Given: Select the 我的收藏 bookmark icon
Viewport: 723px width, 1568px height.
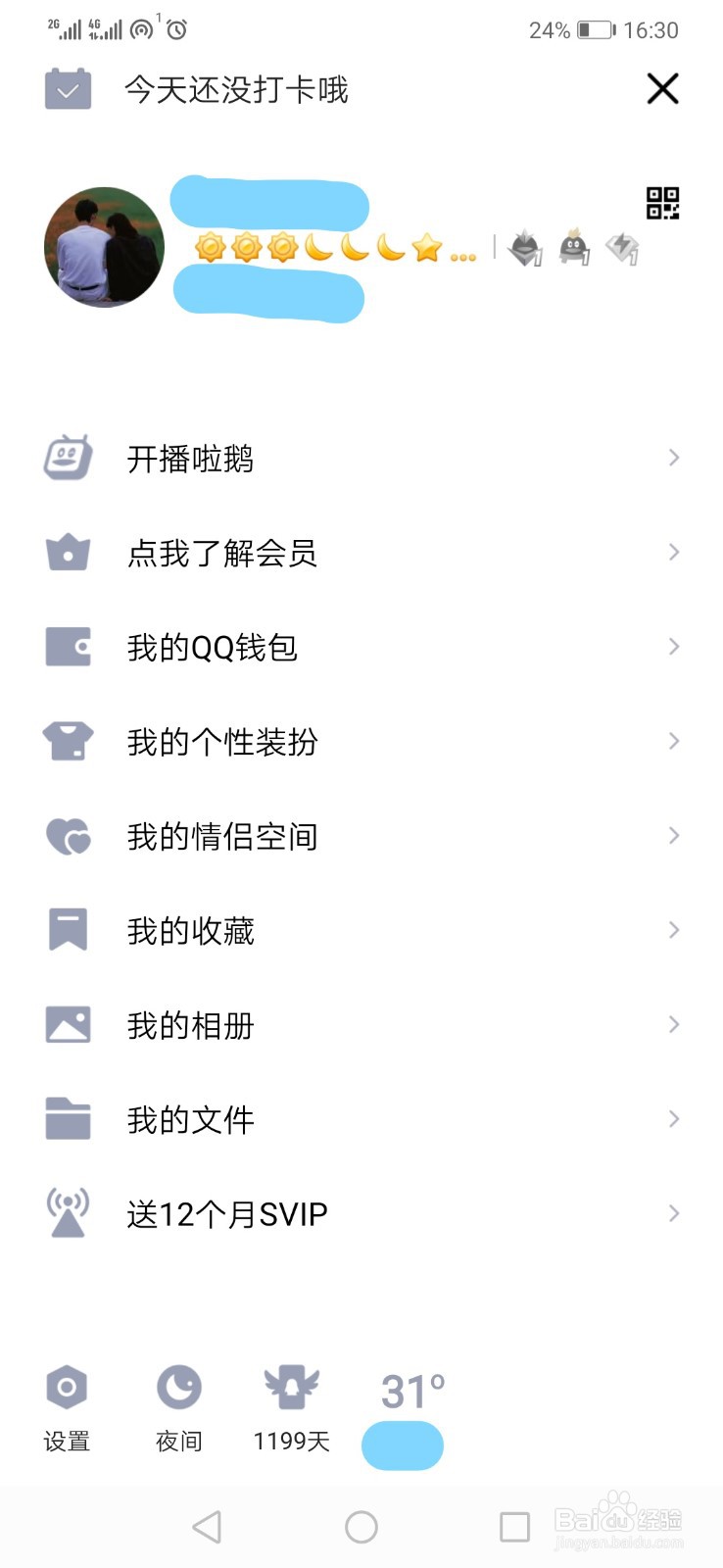Looking at the screenshot, I should click(67, 929).
